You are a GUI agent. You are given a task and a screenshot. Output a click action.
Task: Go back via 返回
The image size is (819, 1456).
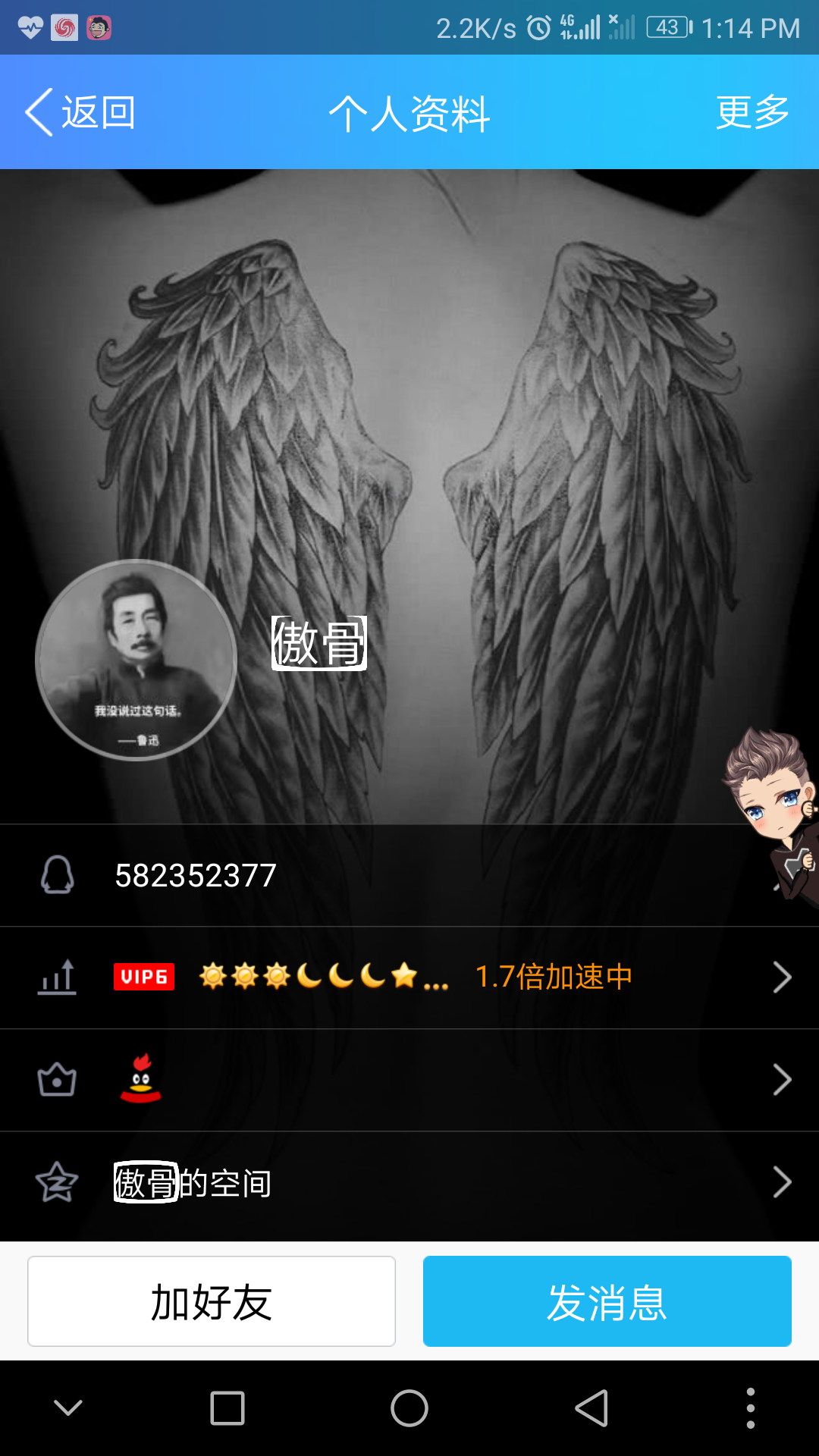click(x=80, y=112)
